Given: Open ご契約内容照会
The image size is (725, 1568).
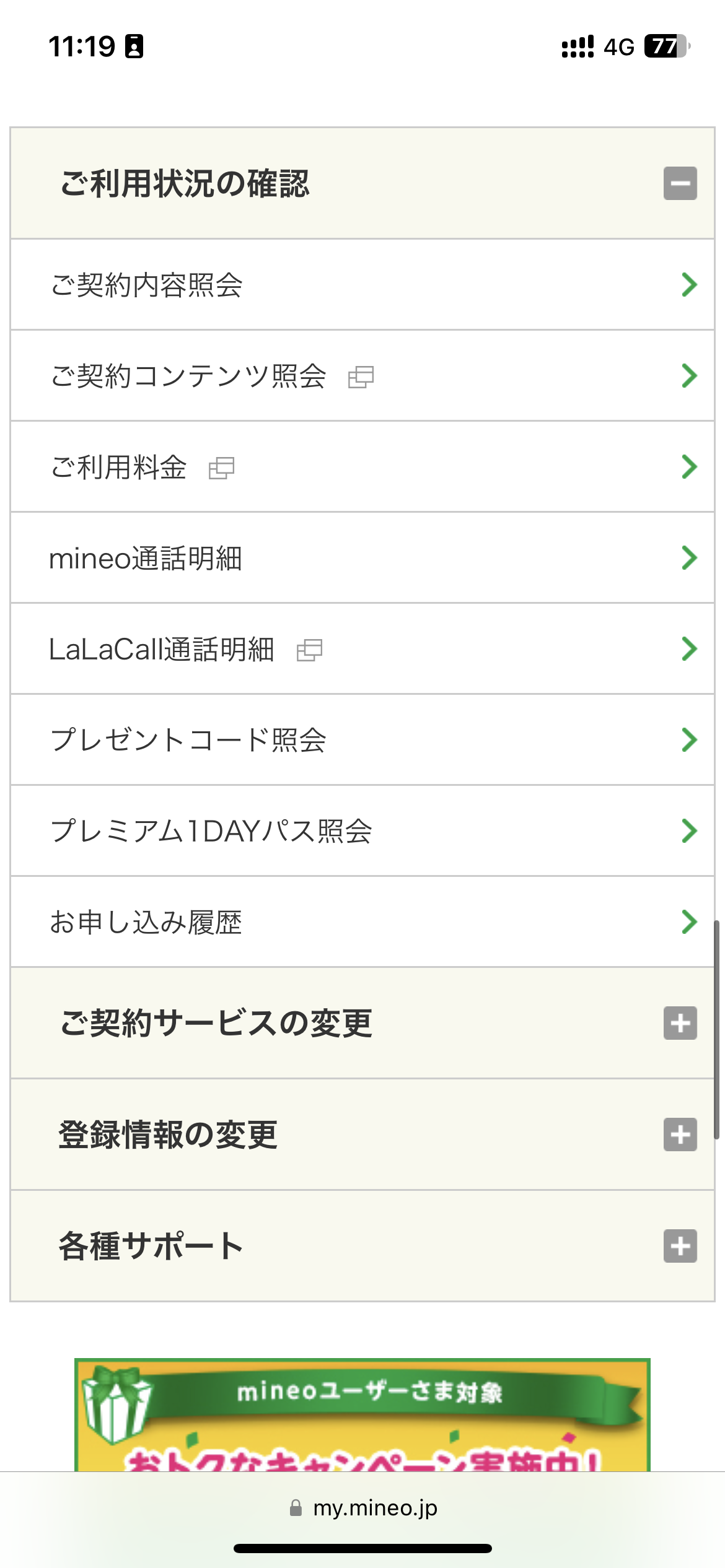Looking at the screenshot, I should (362, 285).
